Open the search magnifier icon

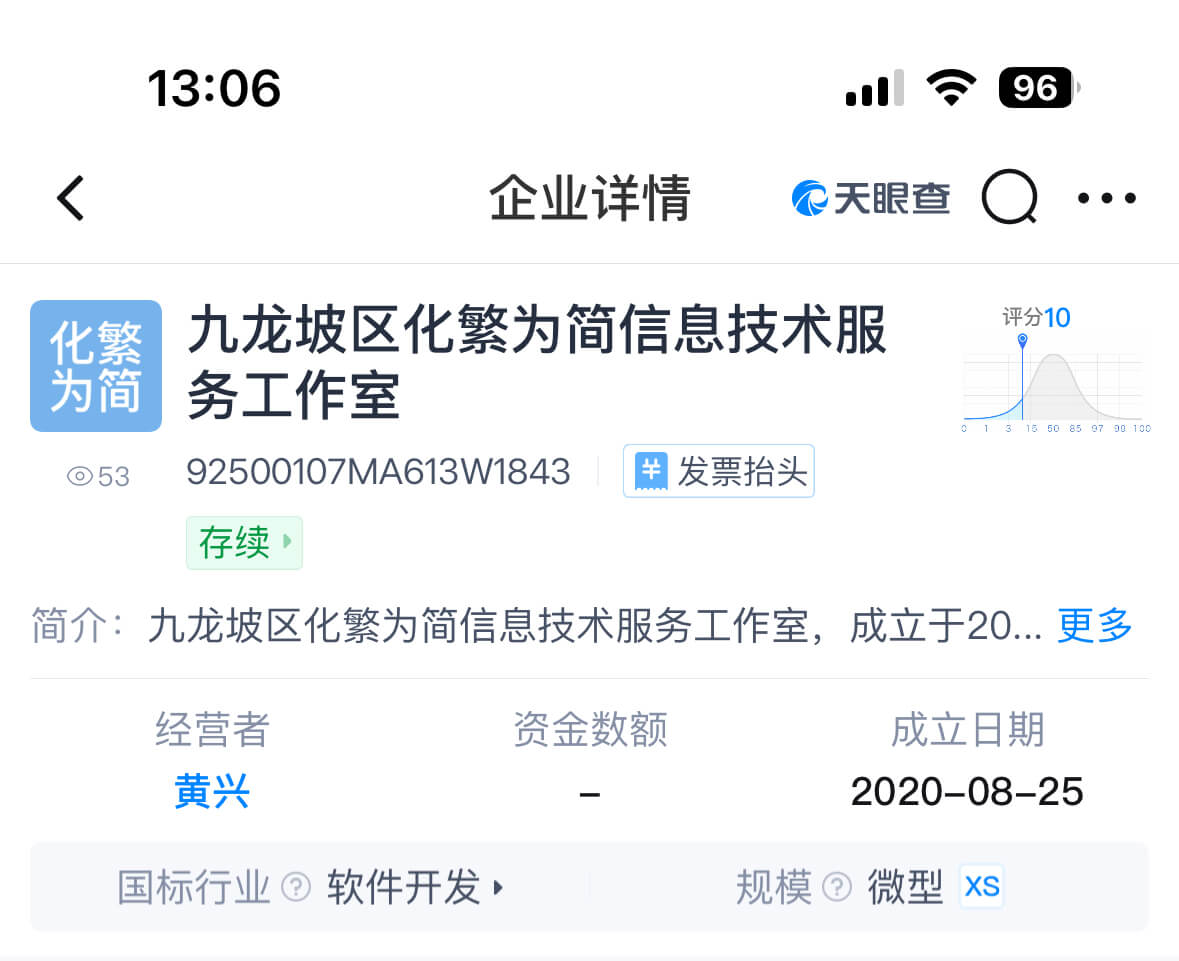(x=1009, y=197)
